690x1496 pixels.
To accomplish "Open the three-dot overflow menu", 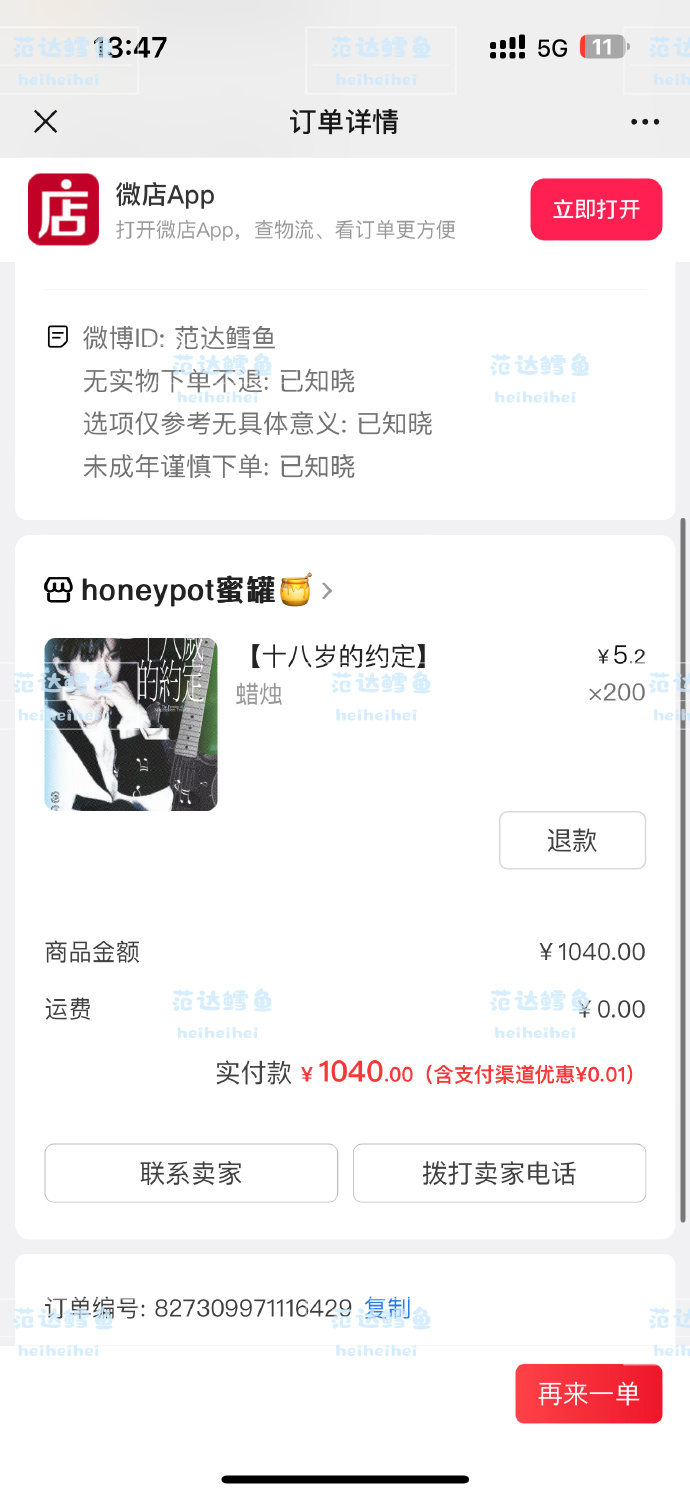I will coord(645,122).
